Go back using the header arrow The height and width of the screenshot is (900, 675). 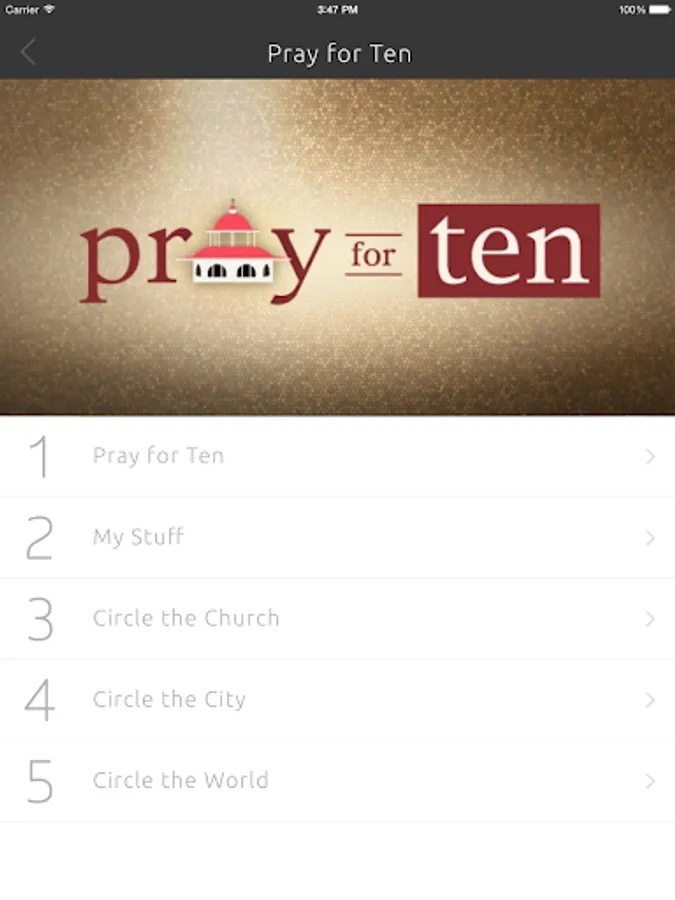pos(28,53)
